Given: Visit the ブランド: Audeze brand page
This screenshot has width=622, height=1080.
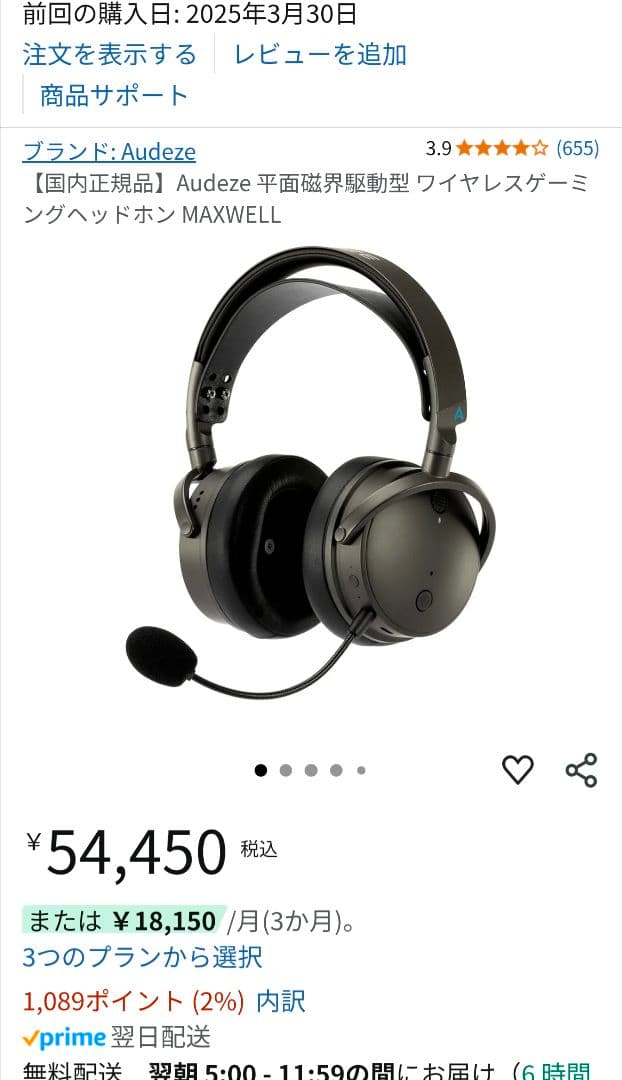Looking at the screenshot, I should point(109,152).
